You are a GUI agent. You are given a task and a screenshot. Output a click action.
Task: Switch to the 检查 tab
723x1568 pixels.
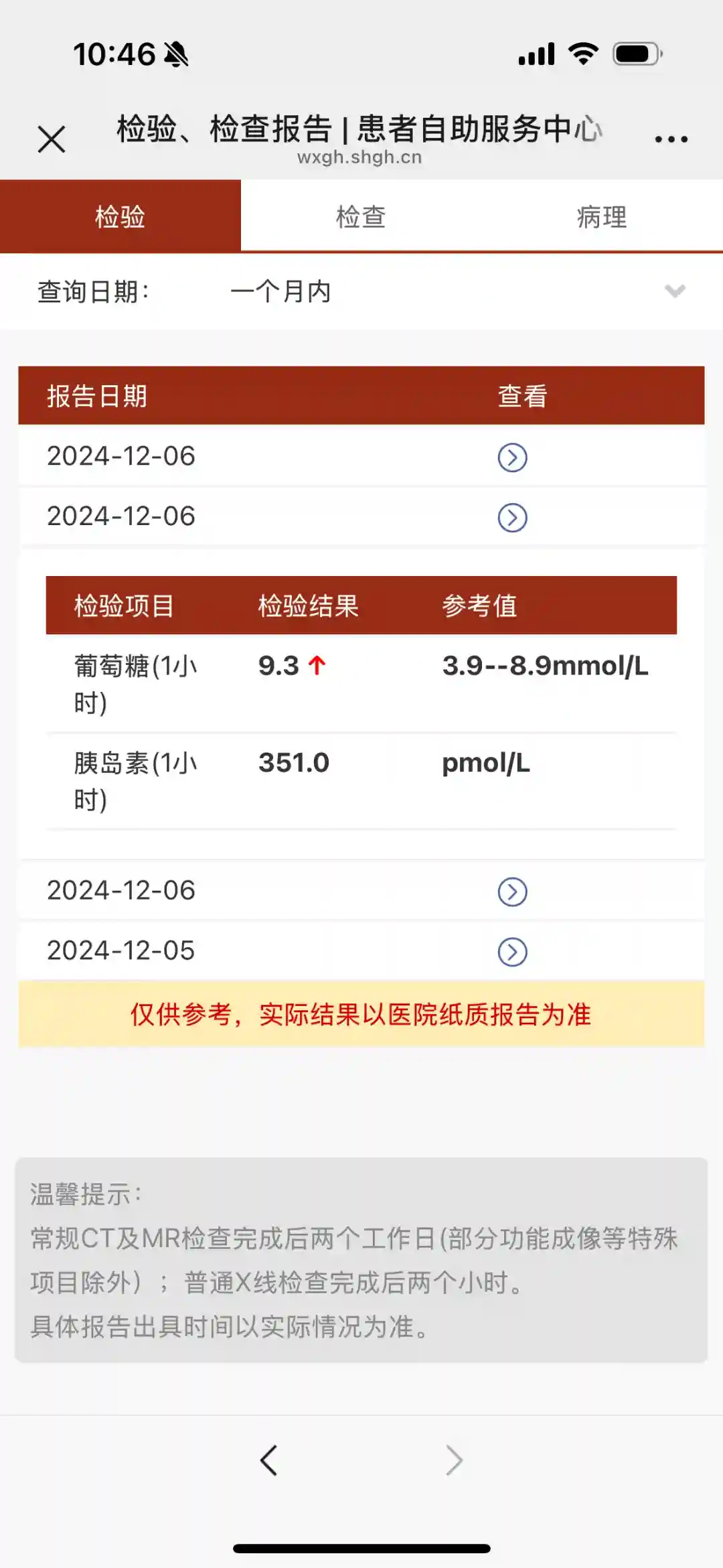361,216
